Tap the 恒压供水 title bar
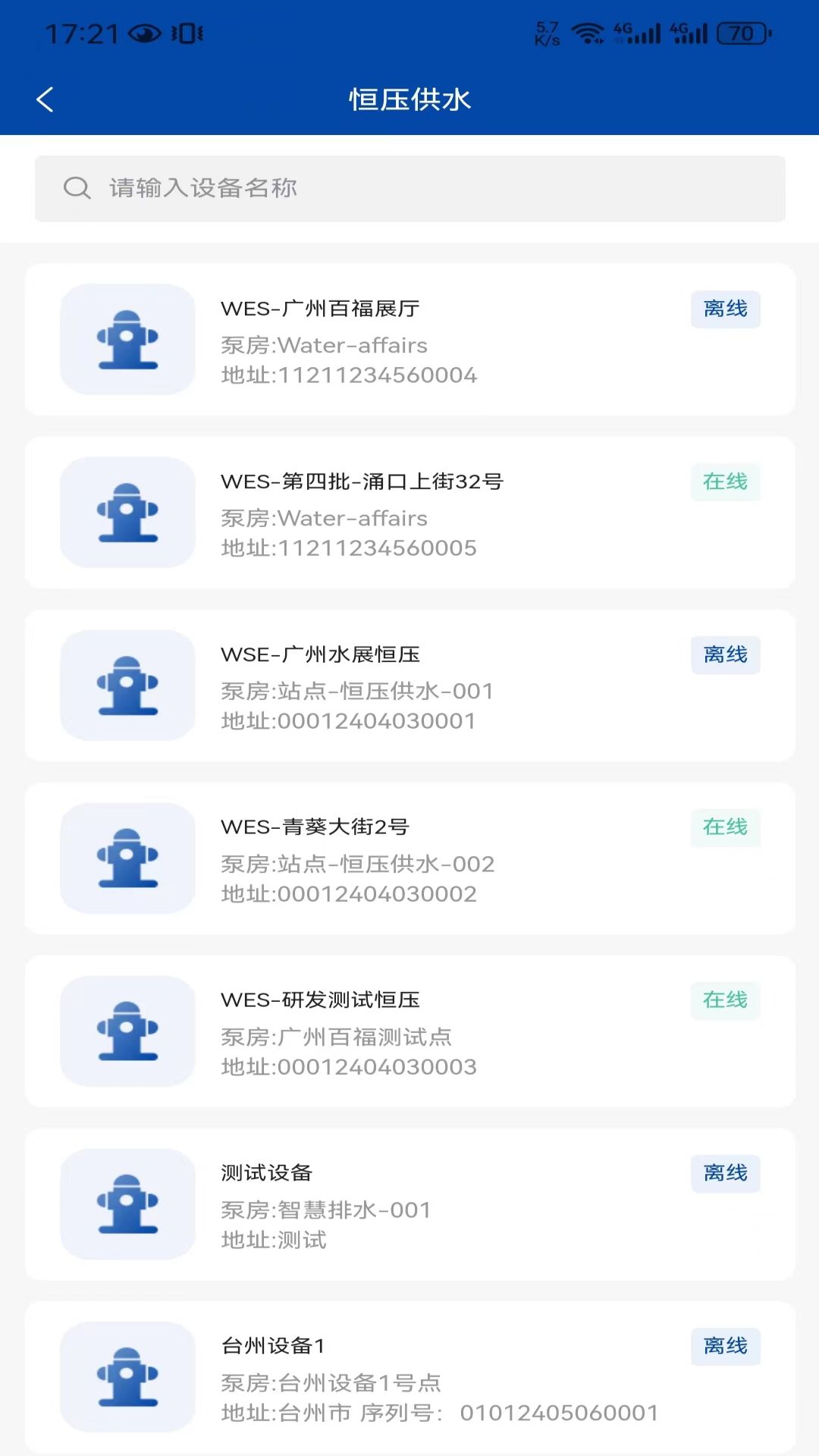 click(x=409, y=99)
